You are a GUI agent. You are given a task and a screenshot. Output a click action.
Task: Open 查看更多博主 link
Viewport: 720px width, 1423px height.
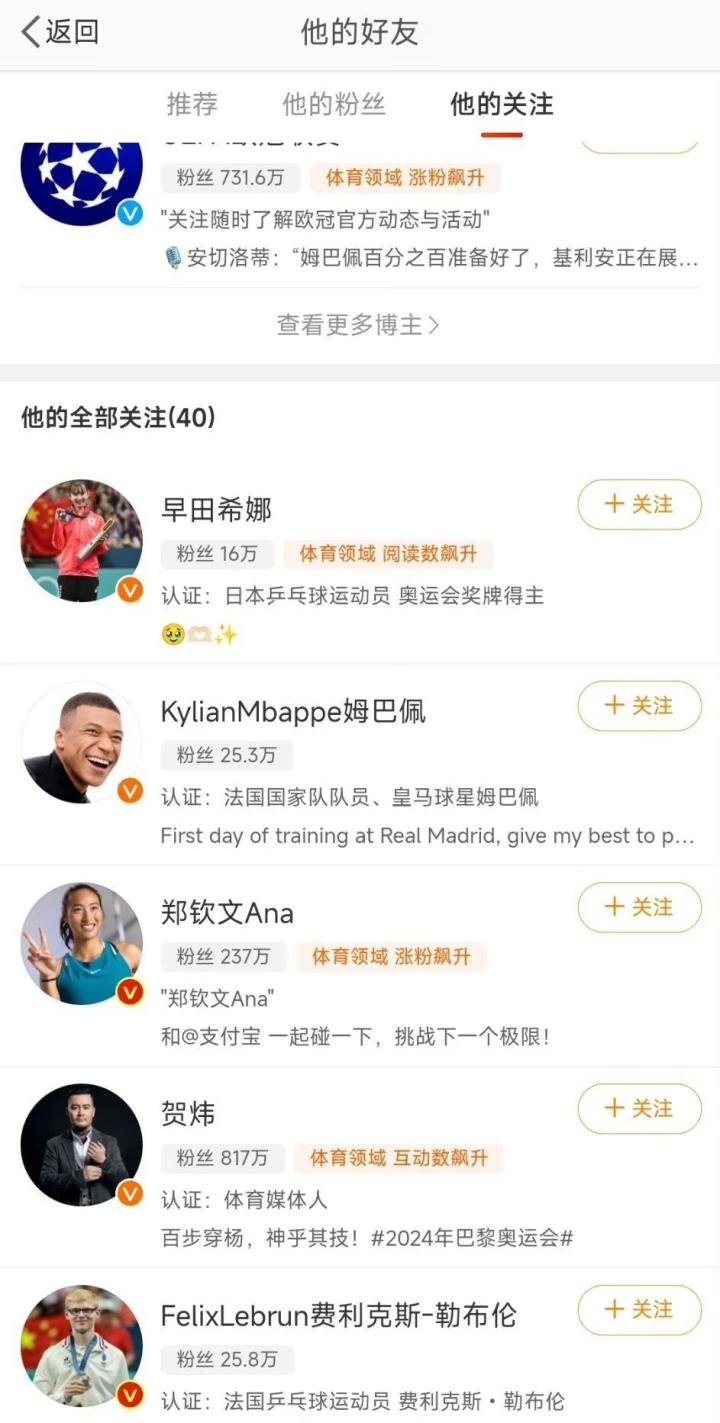(x=358, y=325)
